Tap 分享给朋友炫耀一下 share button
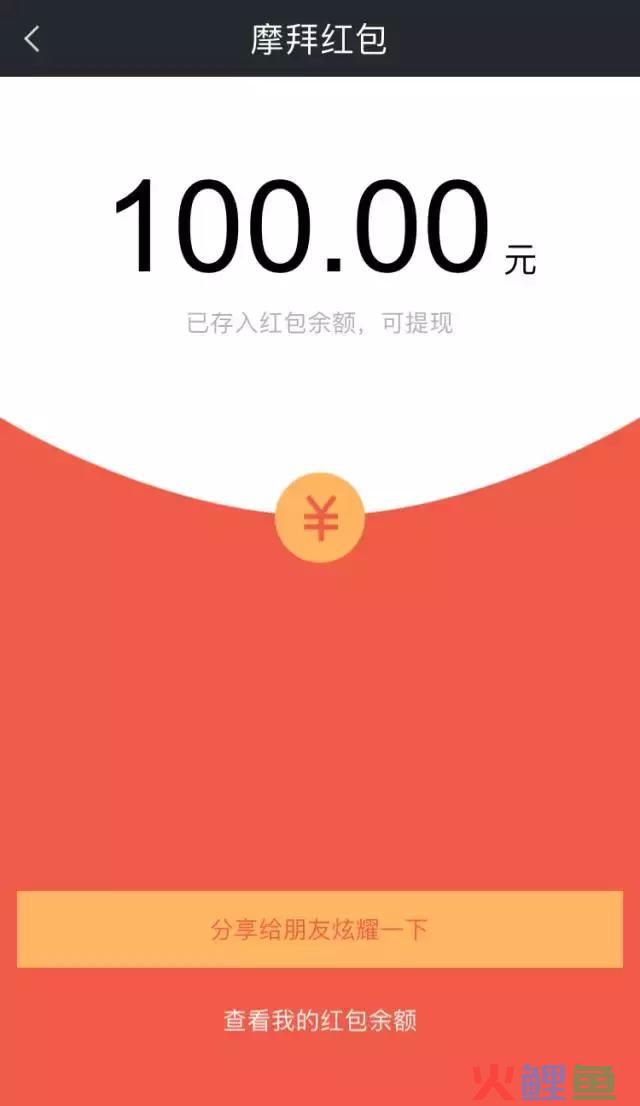Image resolution: width=640 pixels, height=1106 pixels. pos(320,929)
